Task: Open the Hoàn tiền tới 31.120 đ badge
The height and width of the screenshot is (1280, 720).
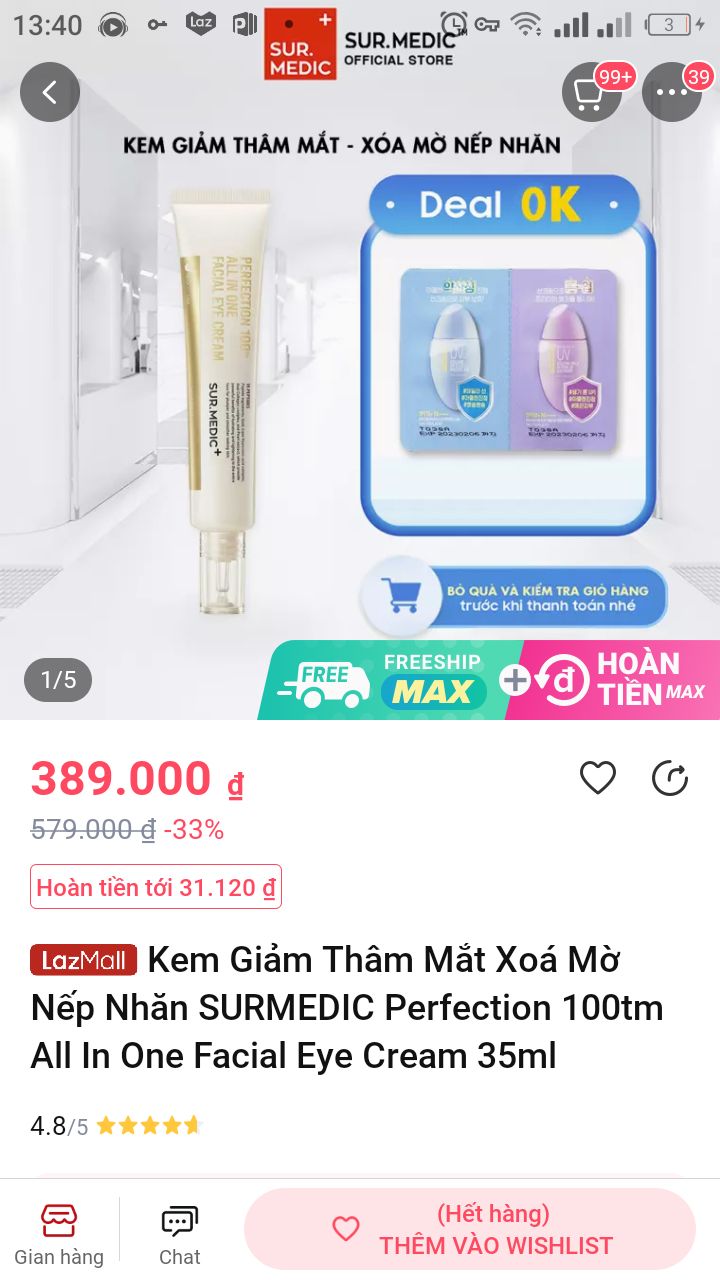Action: pos(156,887)
